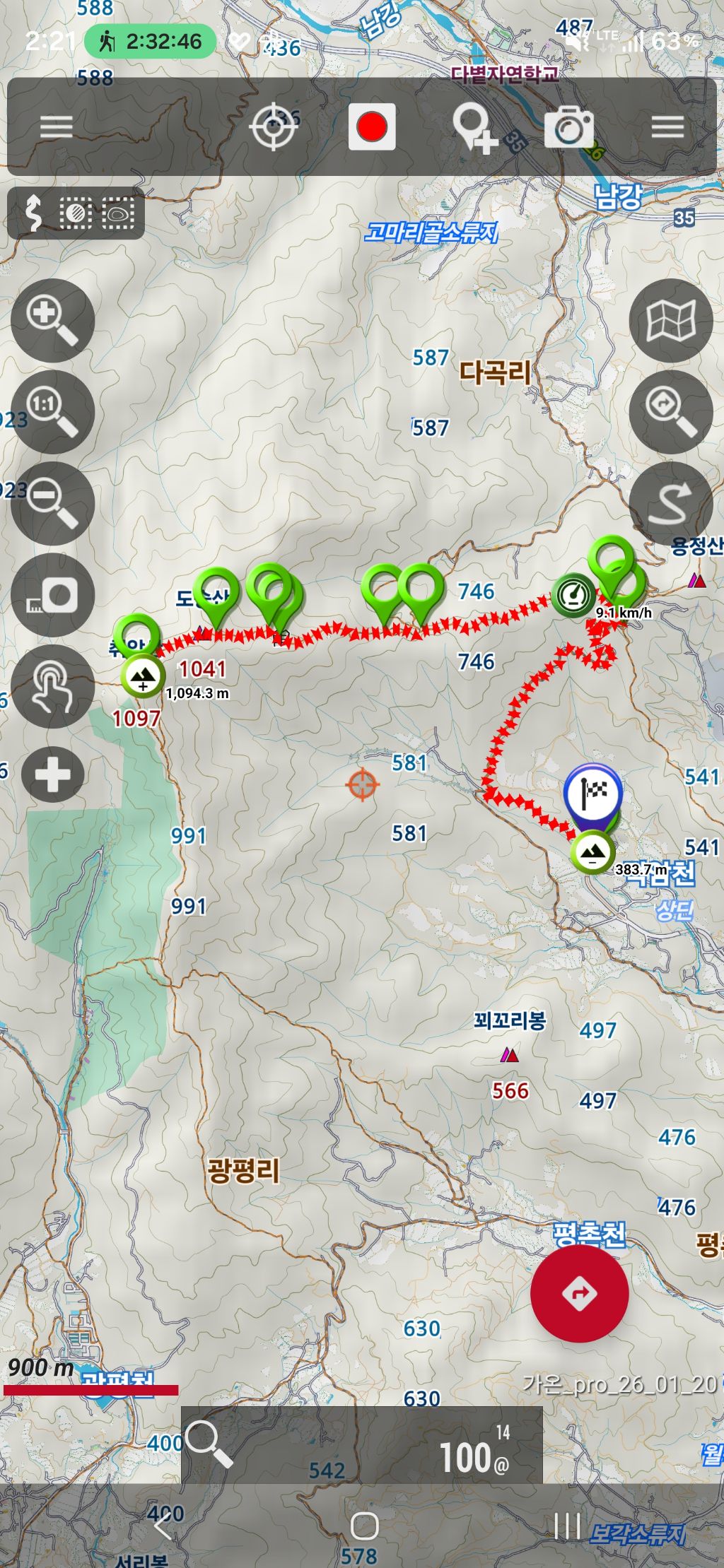Viewport: 724px width, 1568px height.
Task: Tap the red track recording button
Action: (x=372, y=127)
